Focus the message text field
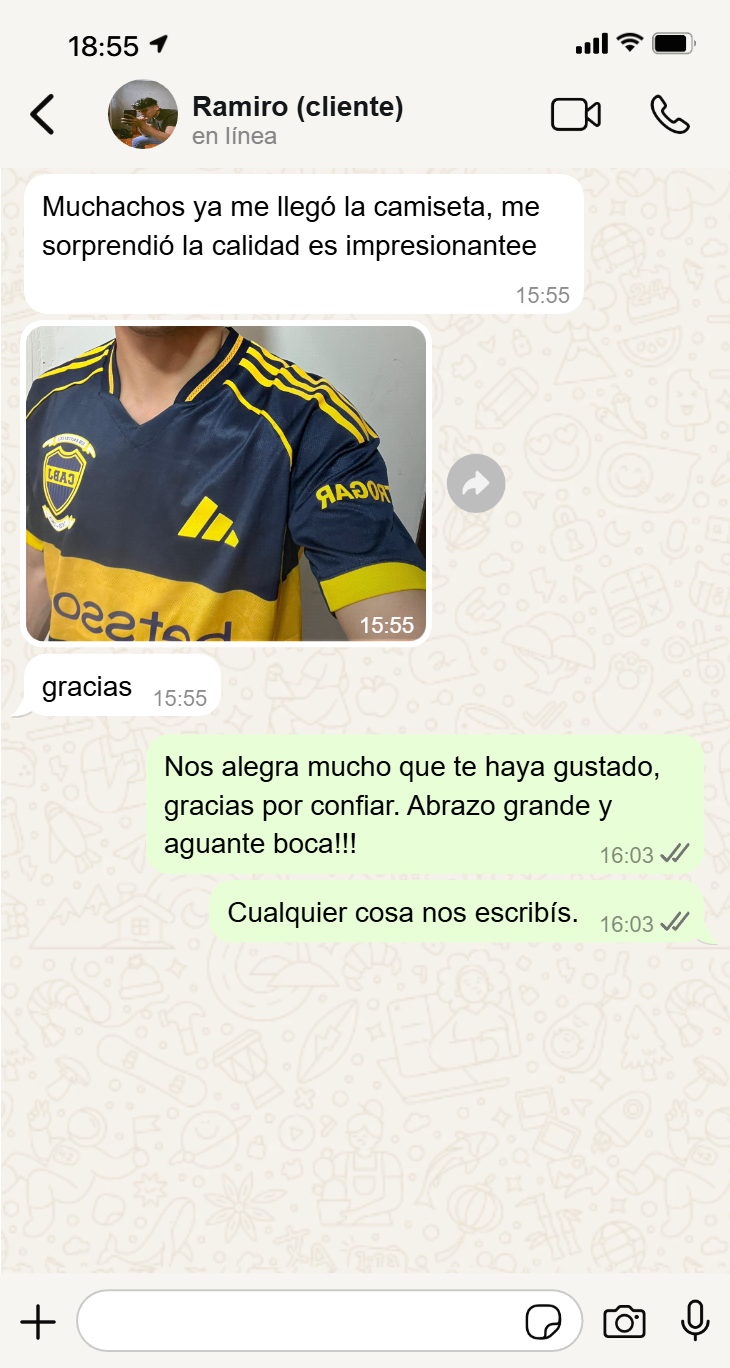This screenshot has height=1368, width=730. (x=300, y=1322)
